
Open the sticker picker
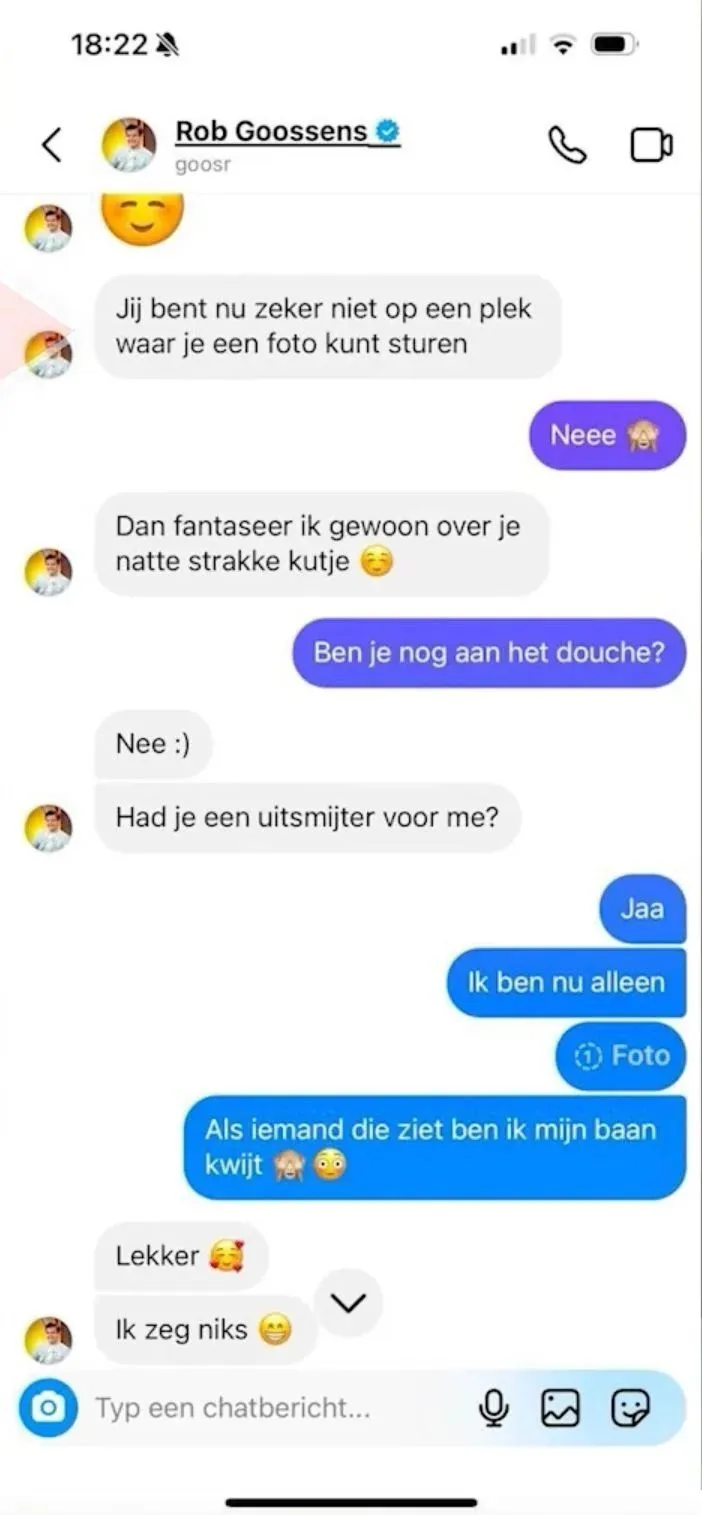(x=630, y=1408)
